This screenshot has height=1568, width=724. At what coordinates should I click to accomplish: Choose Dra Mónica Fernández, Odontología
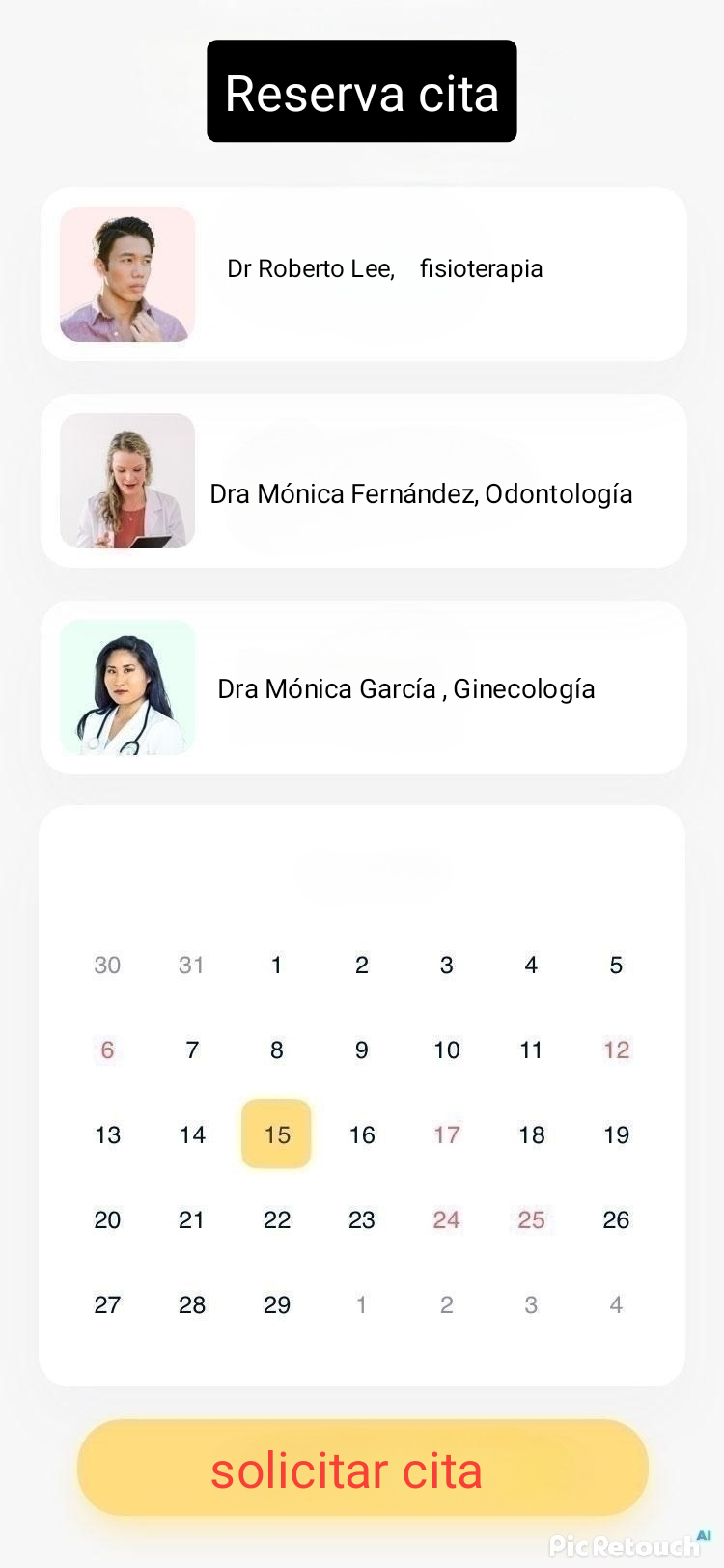tap(364, 481)
